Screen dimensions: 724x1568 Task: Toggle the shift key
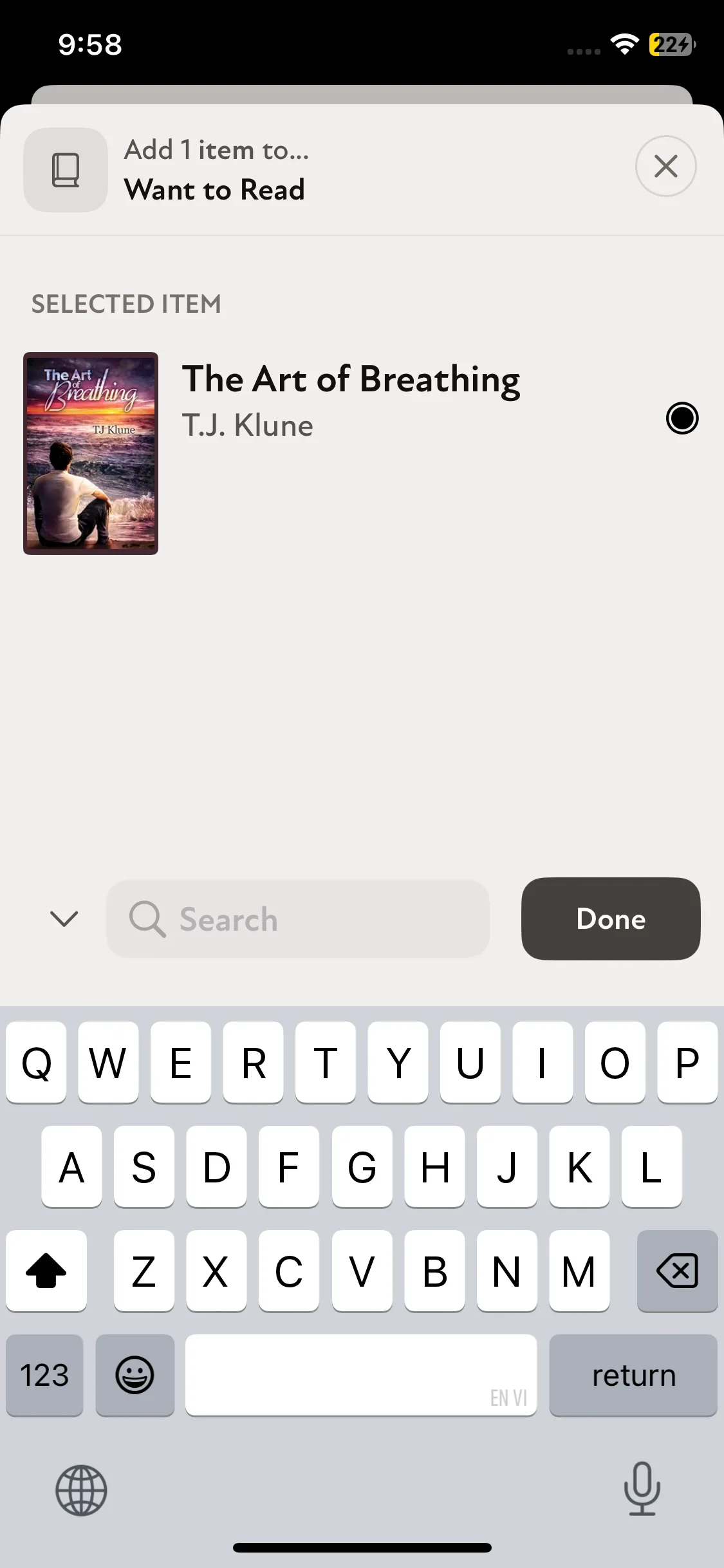(46, 1271)
